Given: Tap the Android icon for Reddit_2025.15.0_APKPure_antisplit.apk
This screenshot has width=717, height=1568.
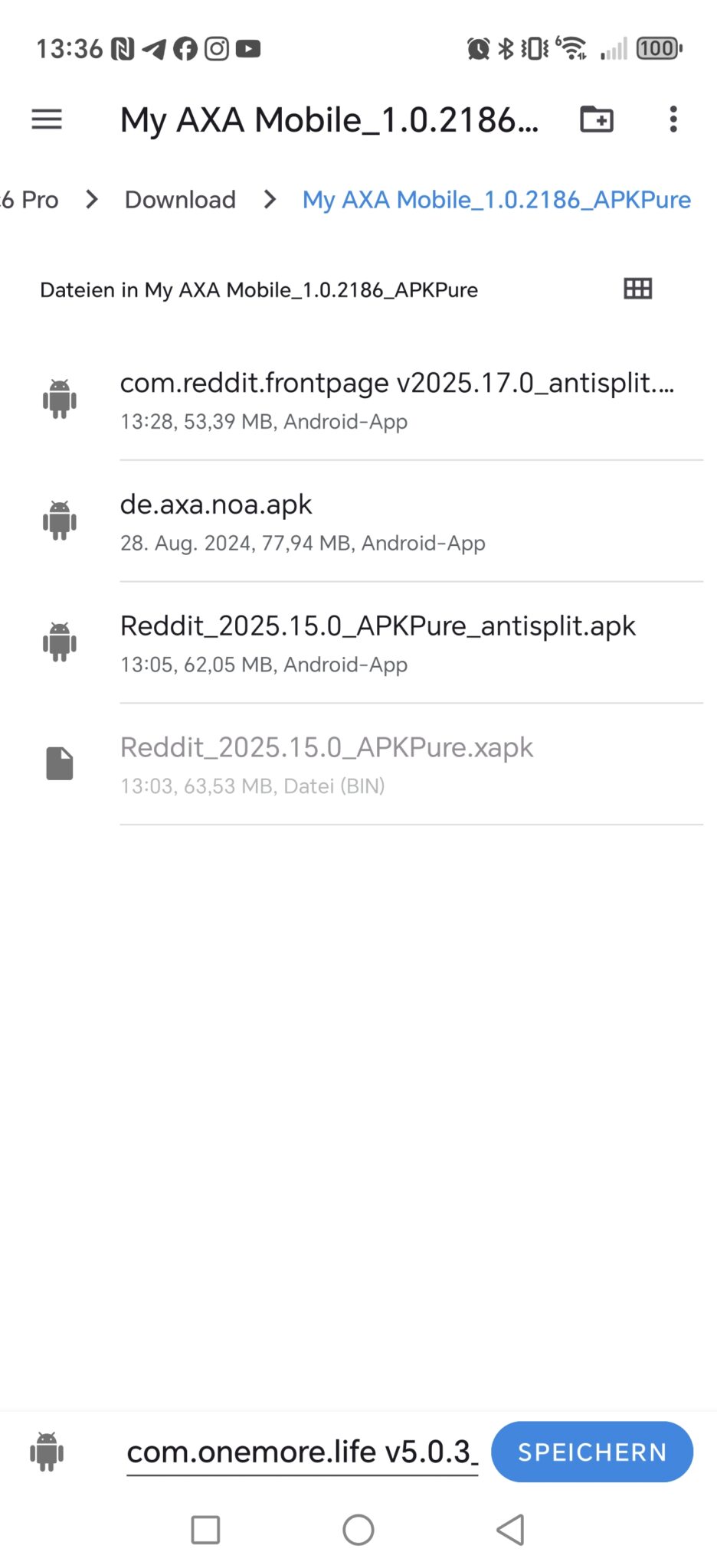Looking at the screenshot, I should click(60, 642).
